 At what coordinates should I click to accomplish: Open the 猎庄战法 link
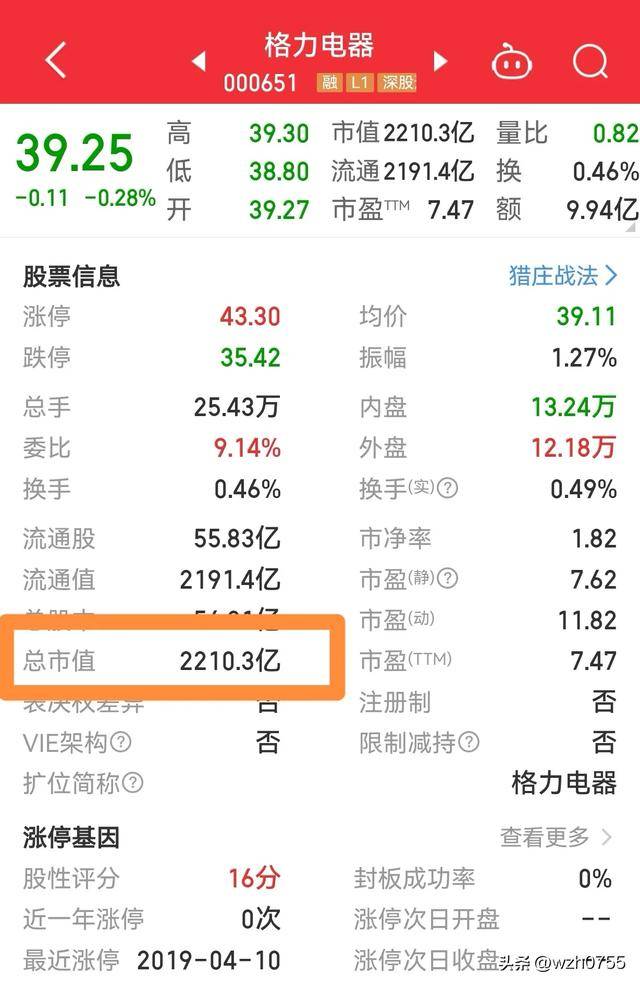click(x=563, y=276)
